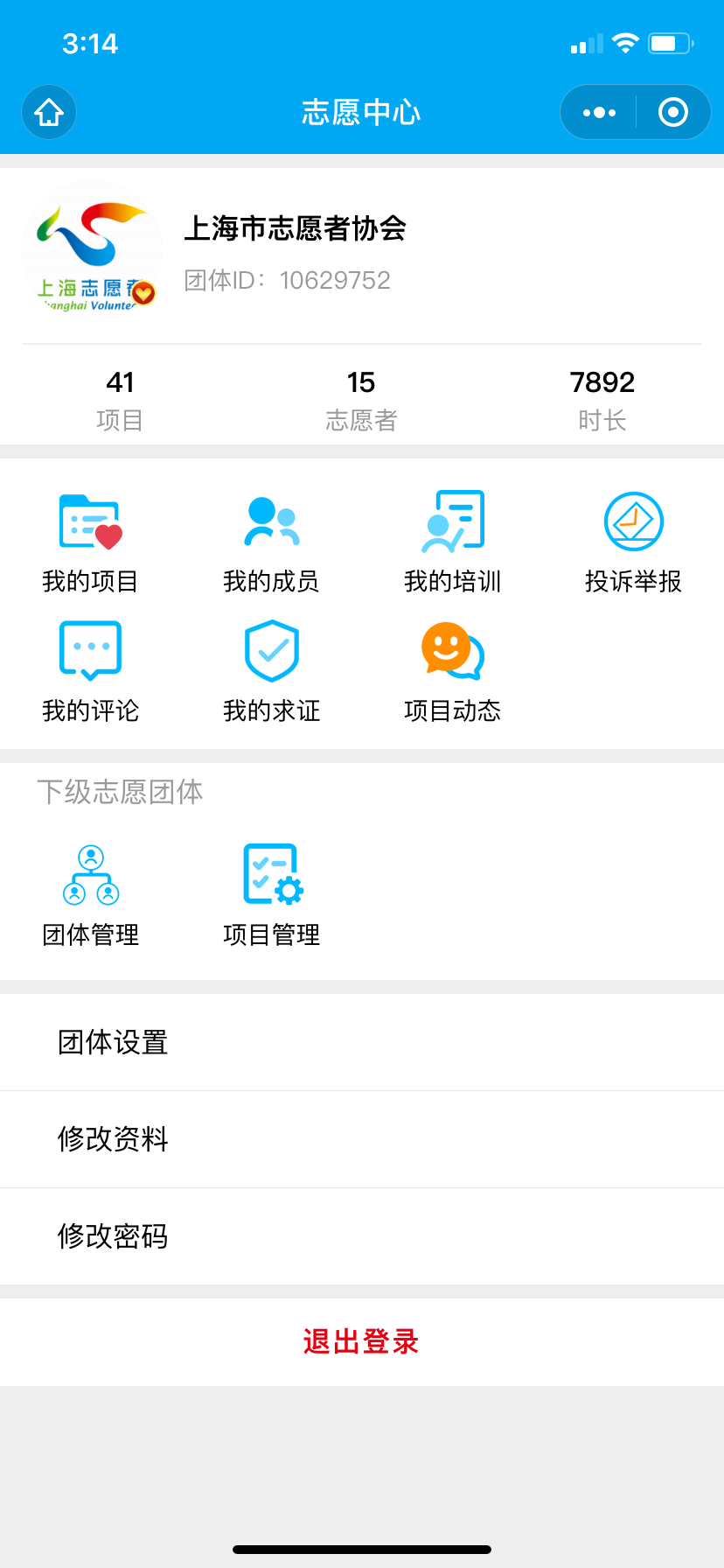724x1568 pixels.
Task: Tap the home icon in the header
Action: coord(49,112)
